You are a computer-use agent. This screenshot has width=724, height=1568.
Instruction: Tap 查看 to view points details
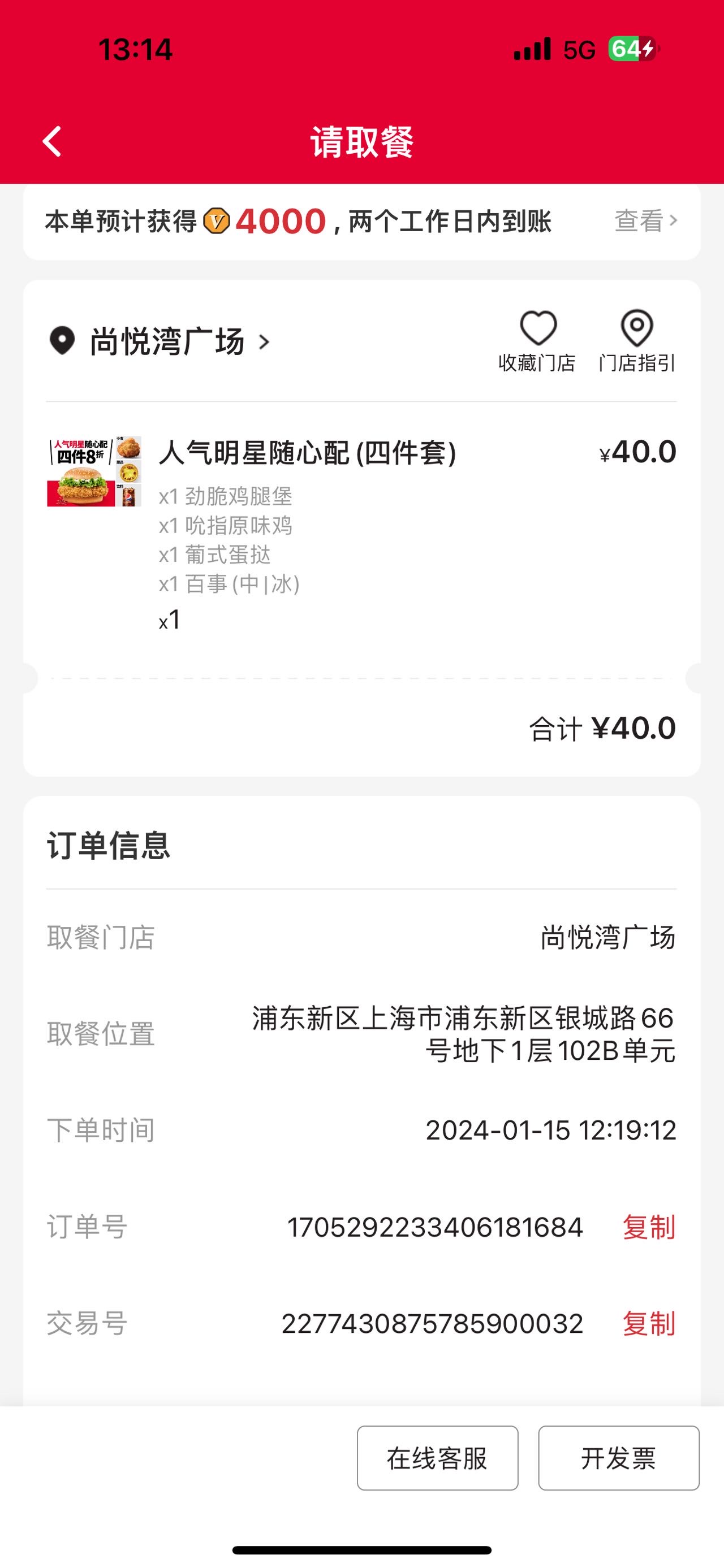point(645,220)
